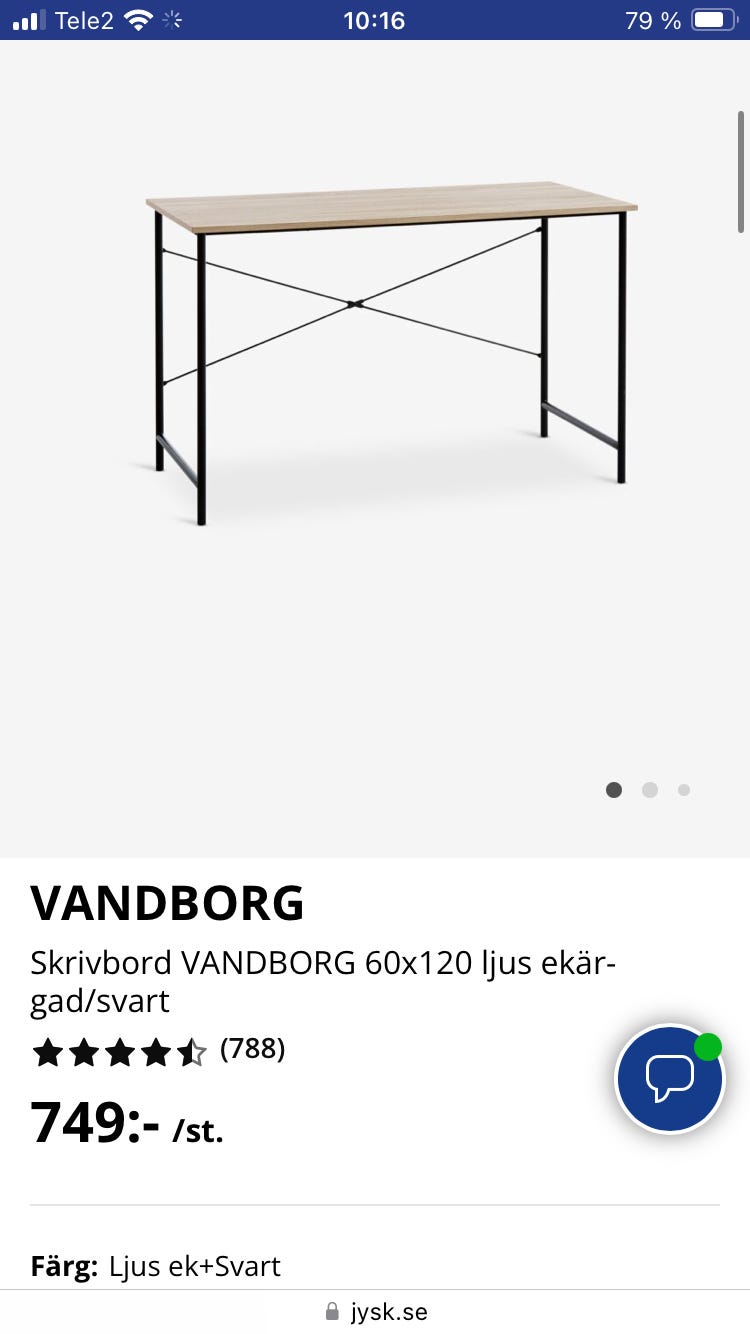Jump to the third product image dot
750x1334 pixels.
click(684, 790)
